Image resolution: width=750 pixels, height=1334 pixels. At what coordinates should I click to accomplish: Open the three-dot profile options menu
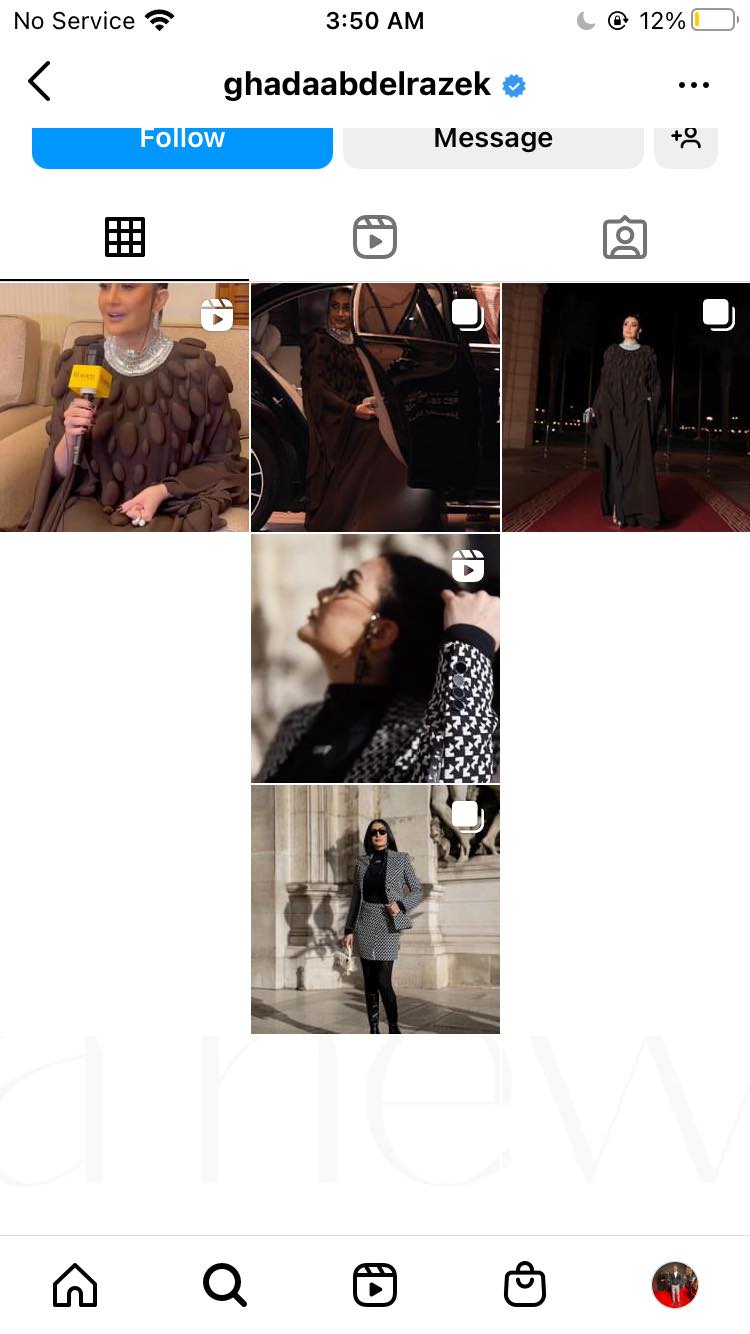[693, 85]
